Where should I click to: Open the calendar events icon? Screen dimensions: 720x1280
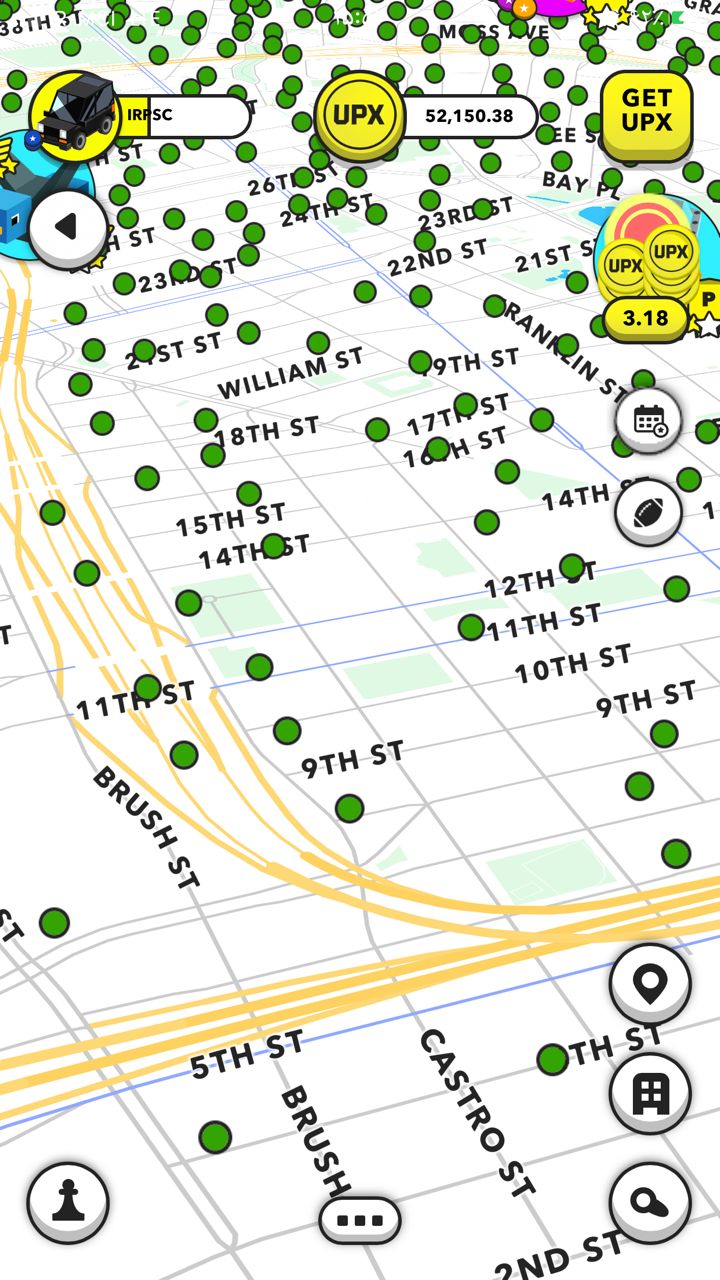click(x=649, y=420)
